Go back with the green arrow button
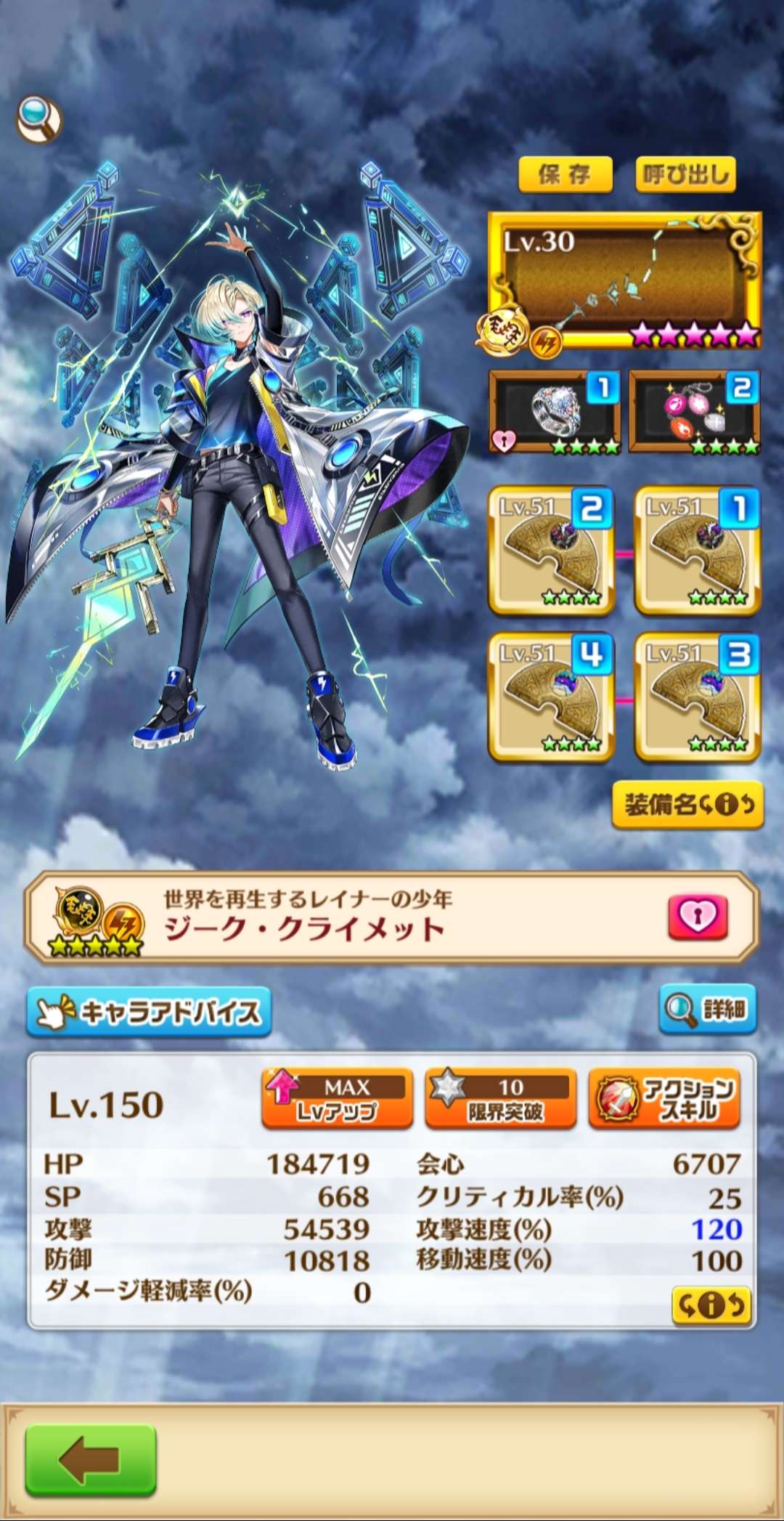 coord(91,1460)
